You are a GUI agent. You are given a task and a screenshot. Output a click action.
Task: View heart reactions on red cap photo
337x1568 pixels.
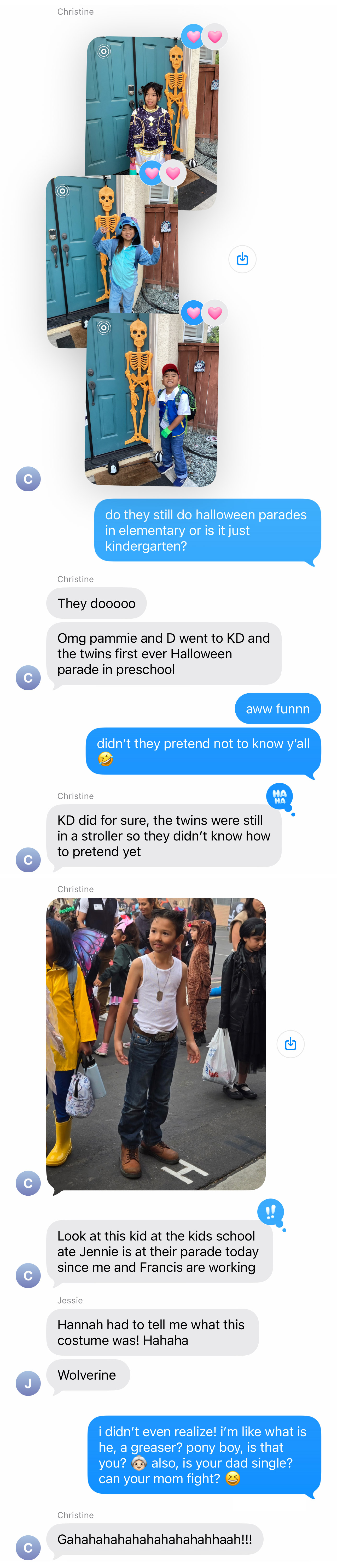[204, 313]
